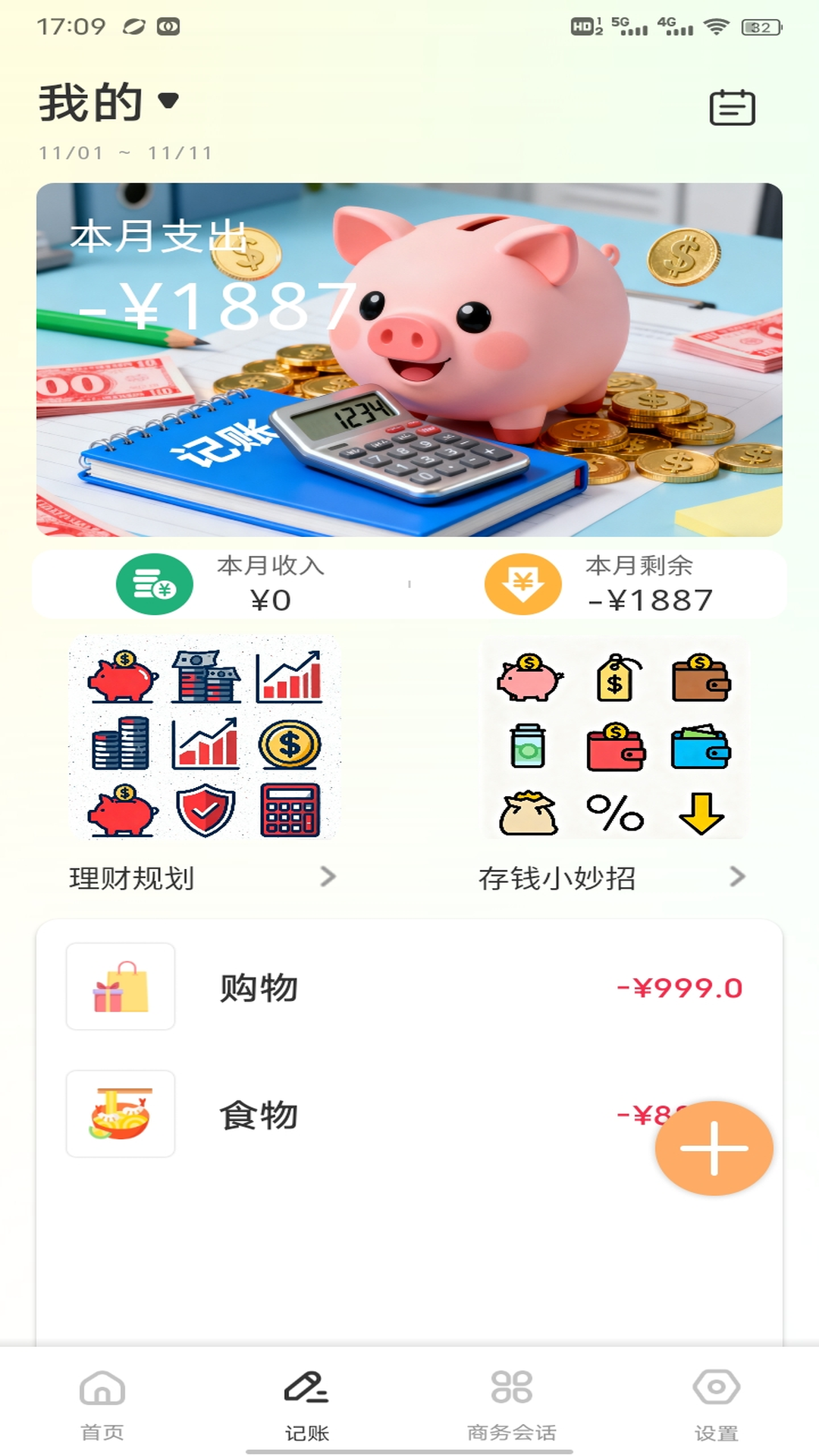This screenshot has height=1456, width=819.
Task: Select the 购物 shopping bag icon
Action: click(x=121, y=987)
